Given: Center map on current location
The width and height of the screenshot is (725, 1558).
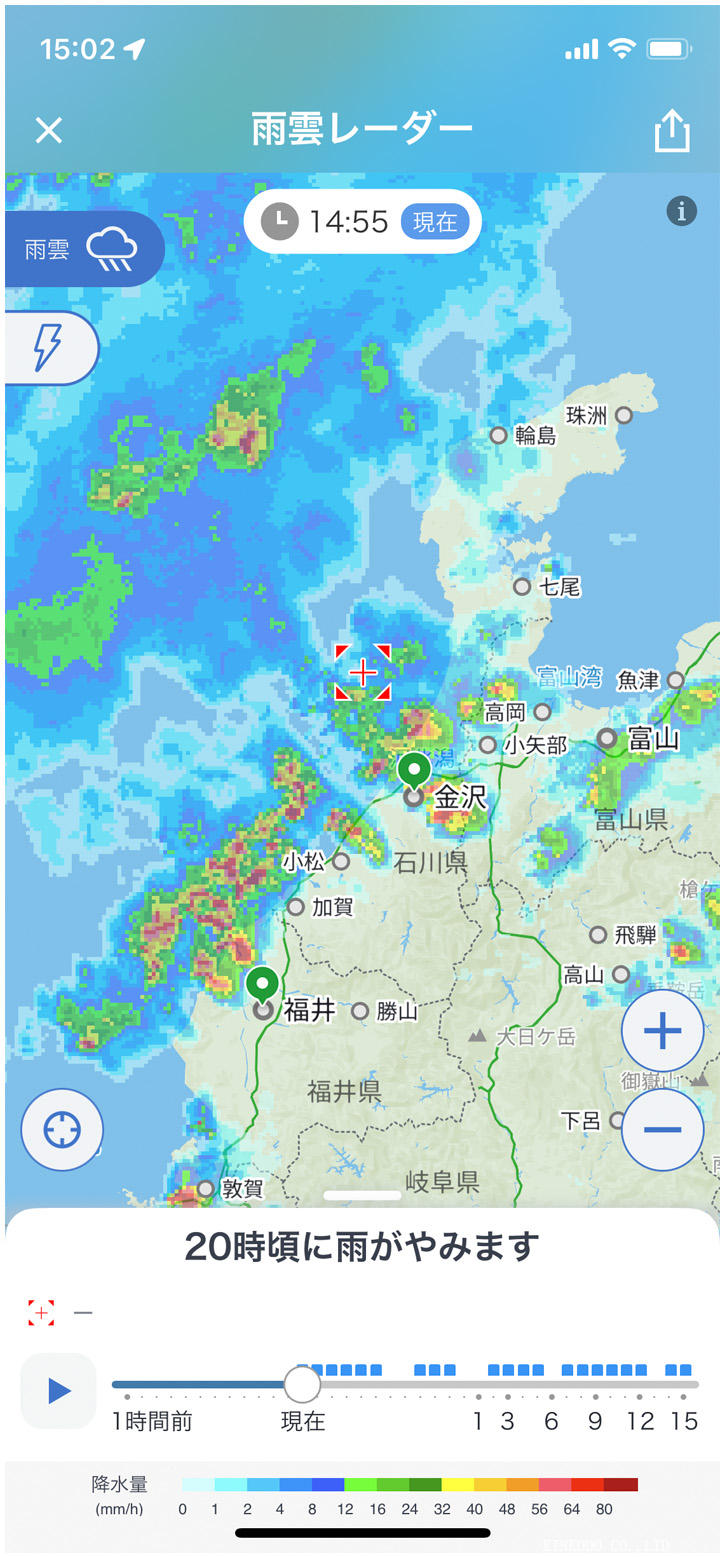Looking at the screenshot, I should (x=62, y=1130).
